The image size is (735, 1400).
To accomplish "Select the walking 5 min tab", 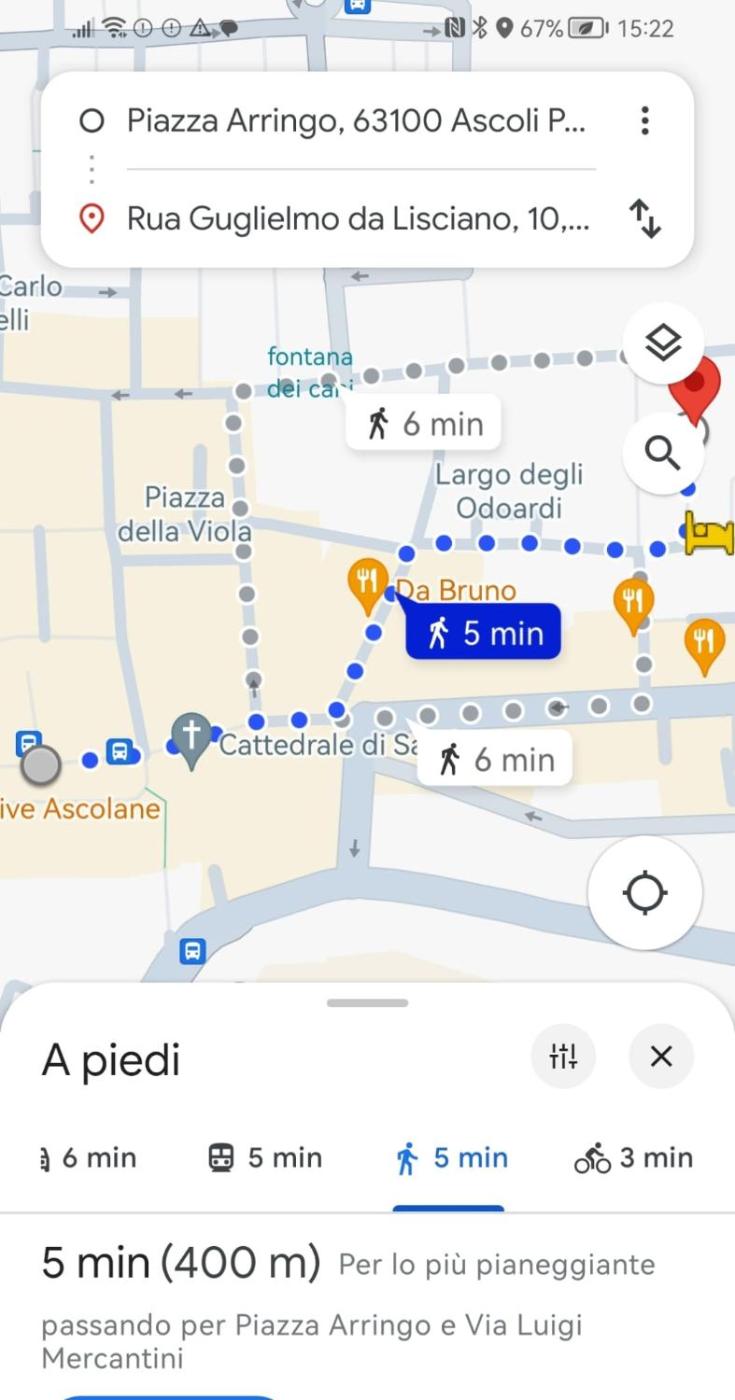I will click(452, 1158).
